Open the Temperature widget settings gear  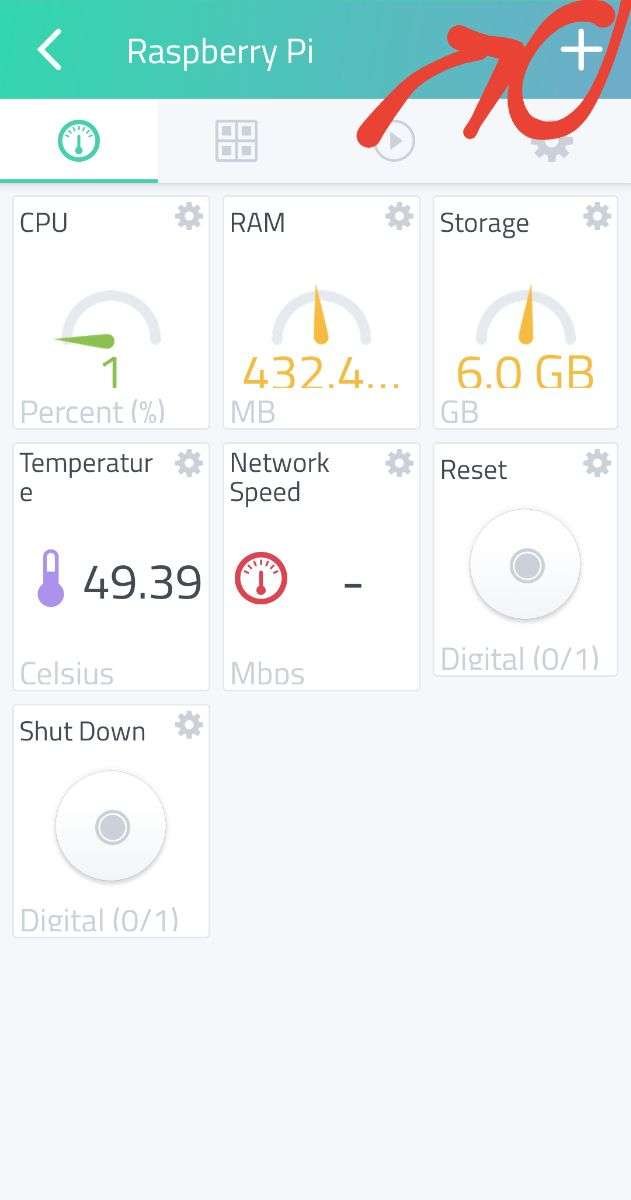click(x=189, y=463)
